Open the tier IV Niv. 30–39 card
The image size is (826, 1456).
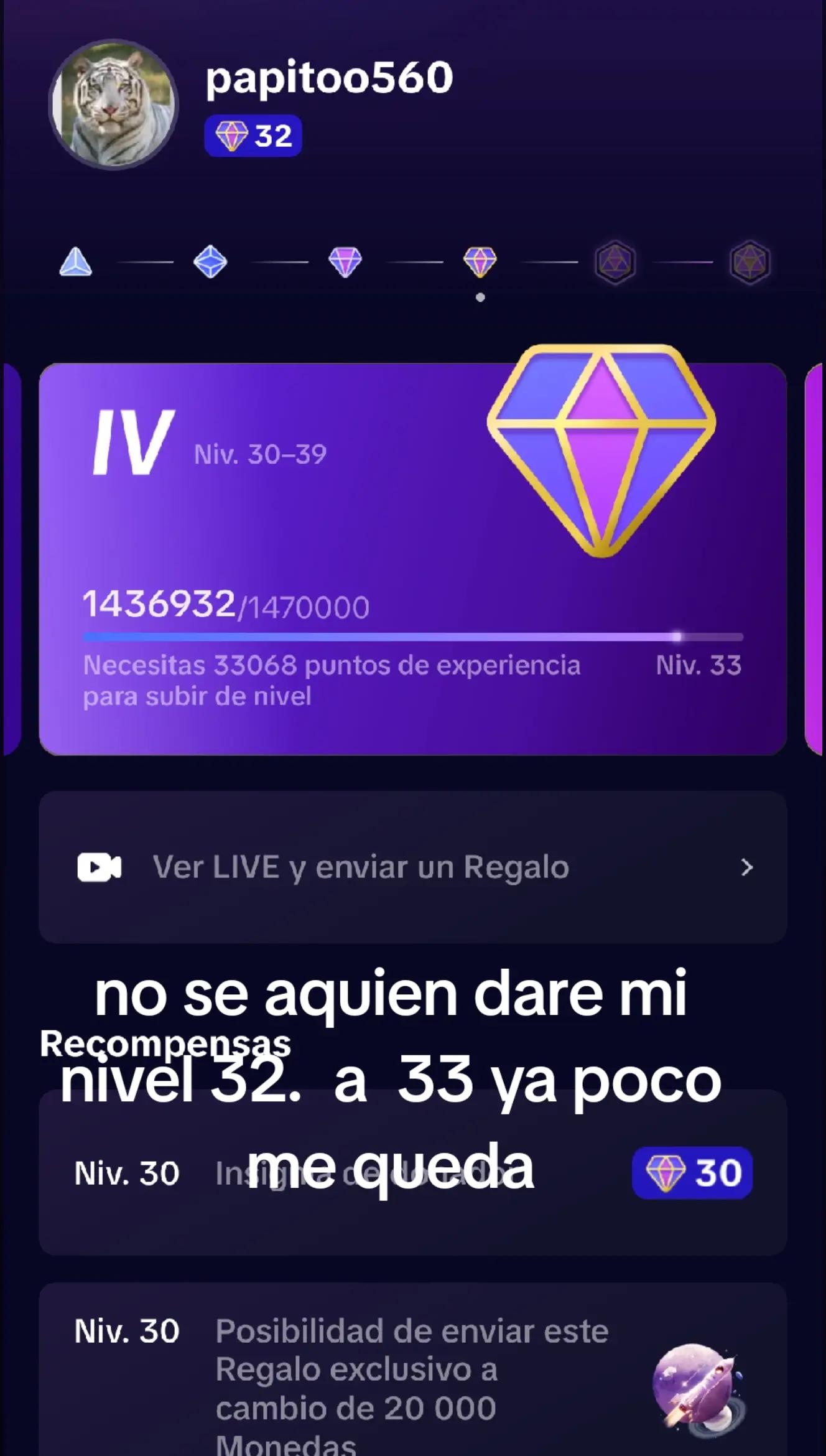[x=413, y=559]
